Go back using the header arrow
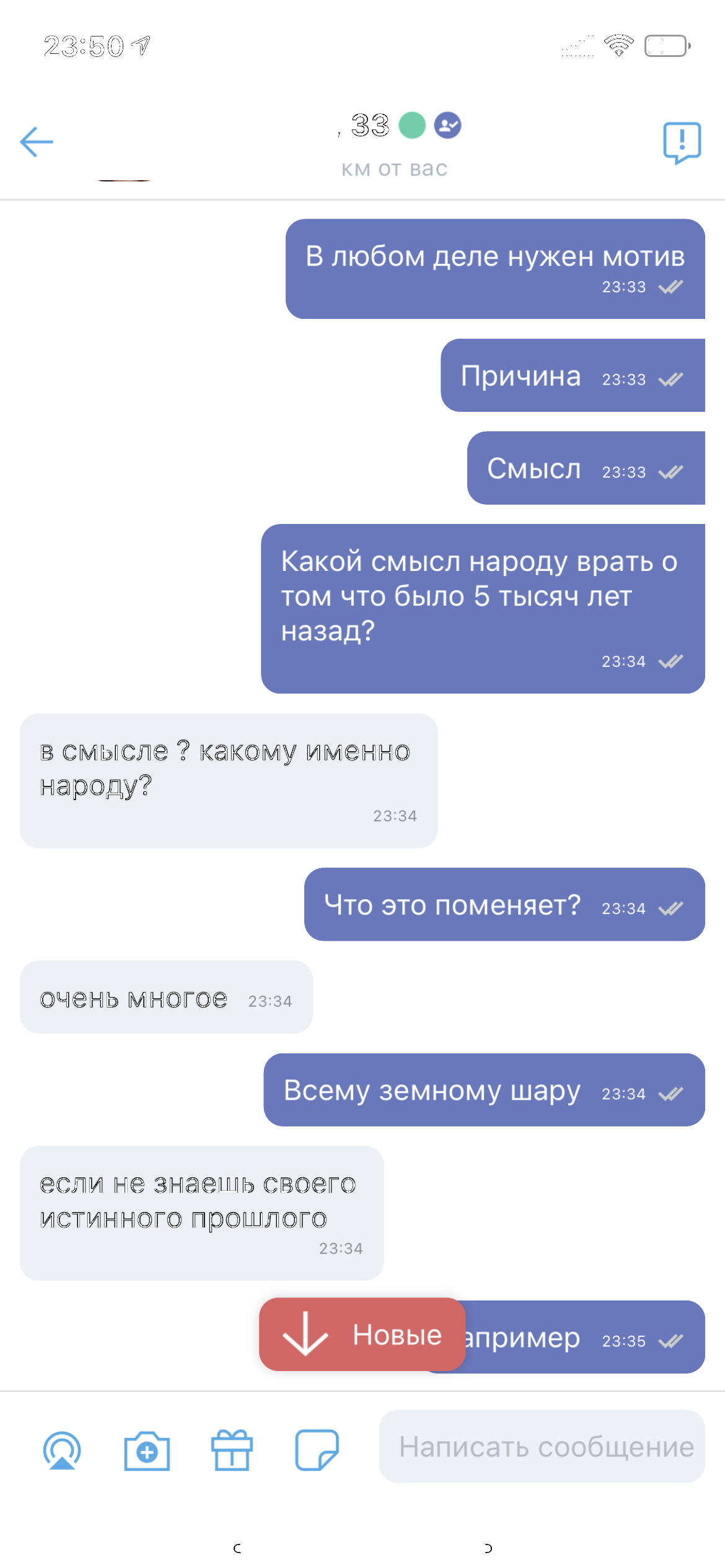 point(37,142)
